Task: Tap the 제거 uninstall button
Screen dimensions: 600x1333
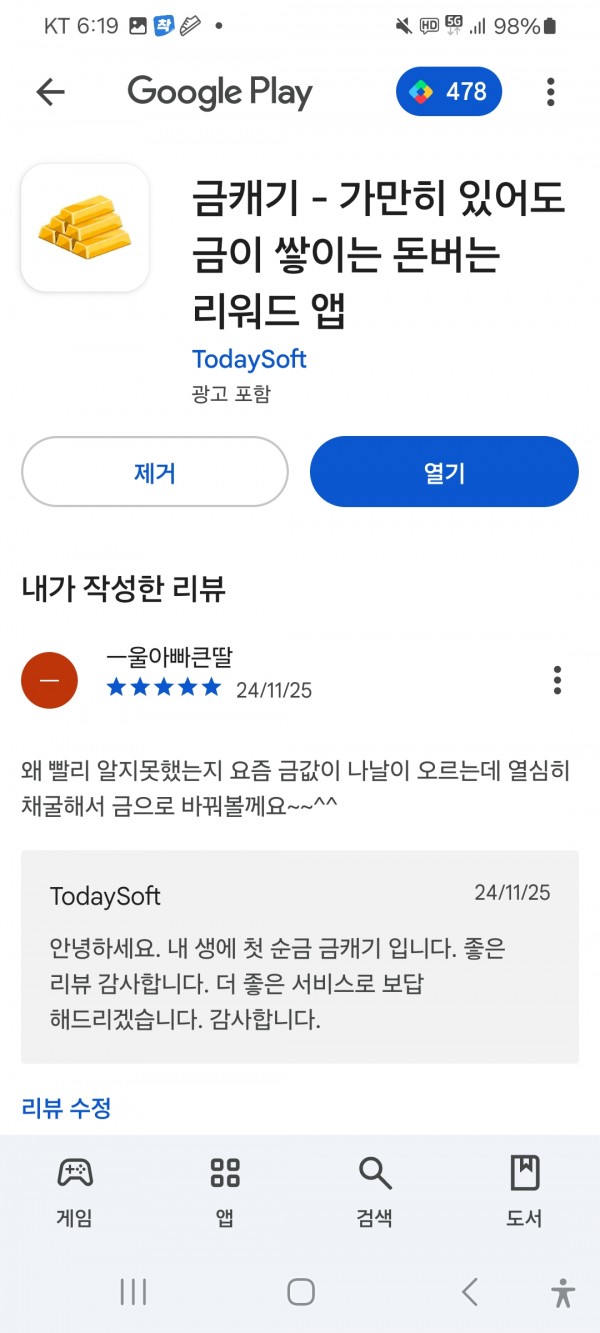Action: pos(155,472)
